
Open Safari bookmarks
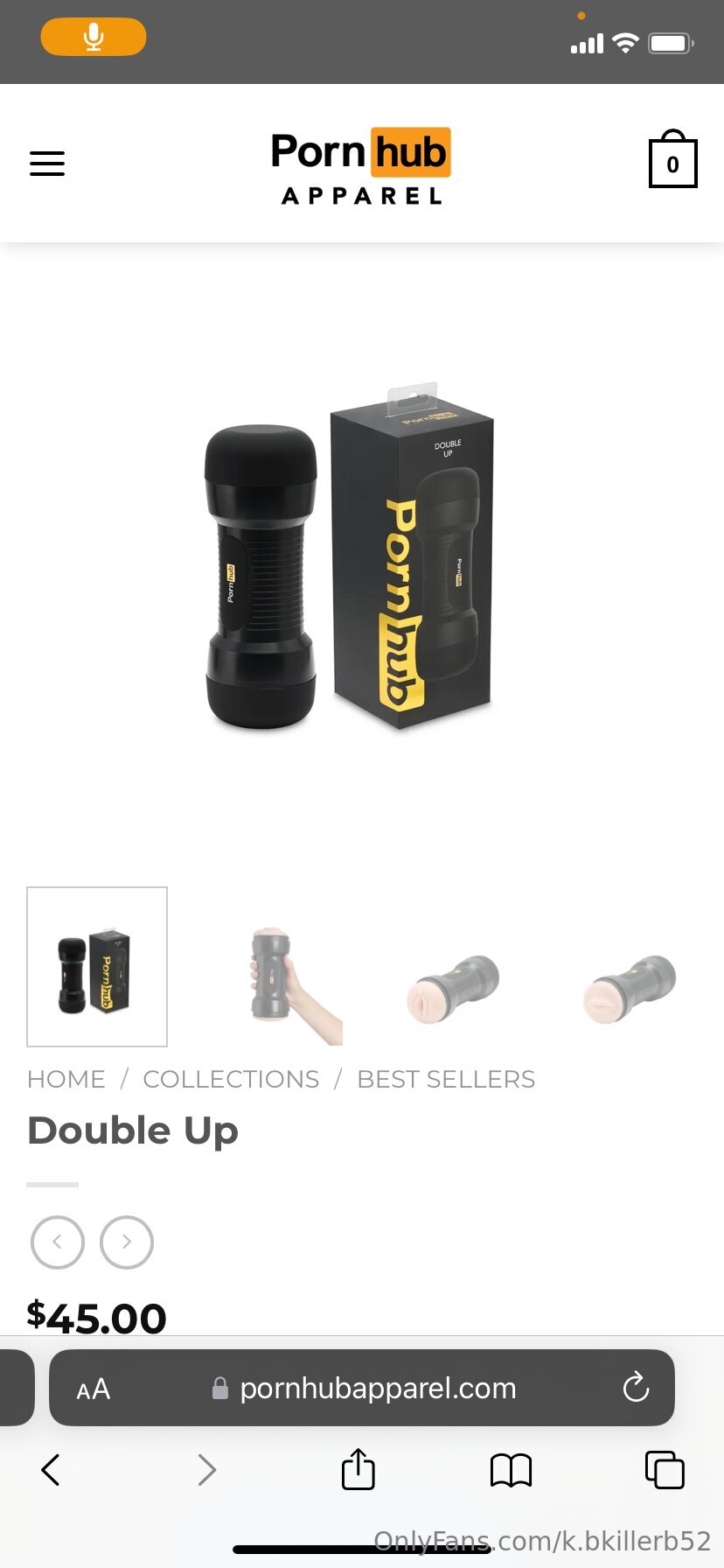[x=512, y=1470]
